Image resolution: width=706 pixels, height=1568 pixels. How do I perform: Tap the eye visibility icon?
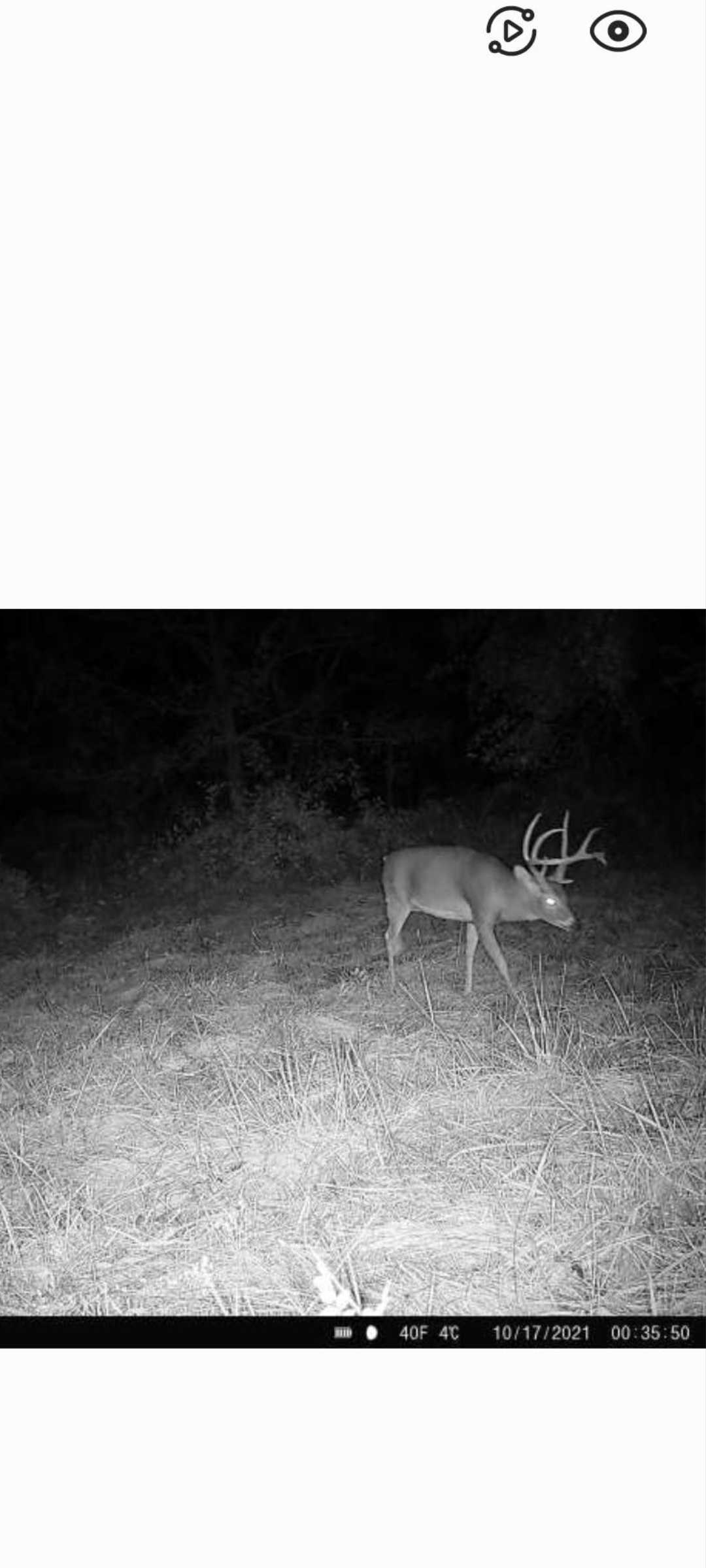618,31
